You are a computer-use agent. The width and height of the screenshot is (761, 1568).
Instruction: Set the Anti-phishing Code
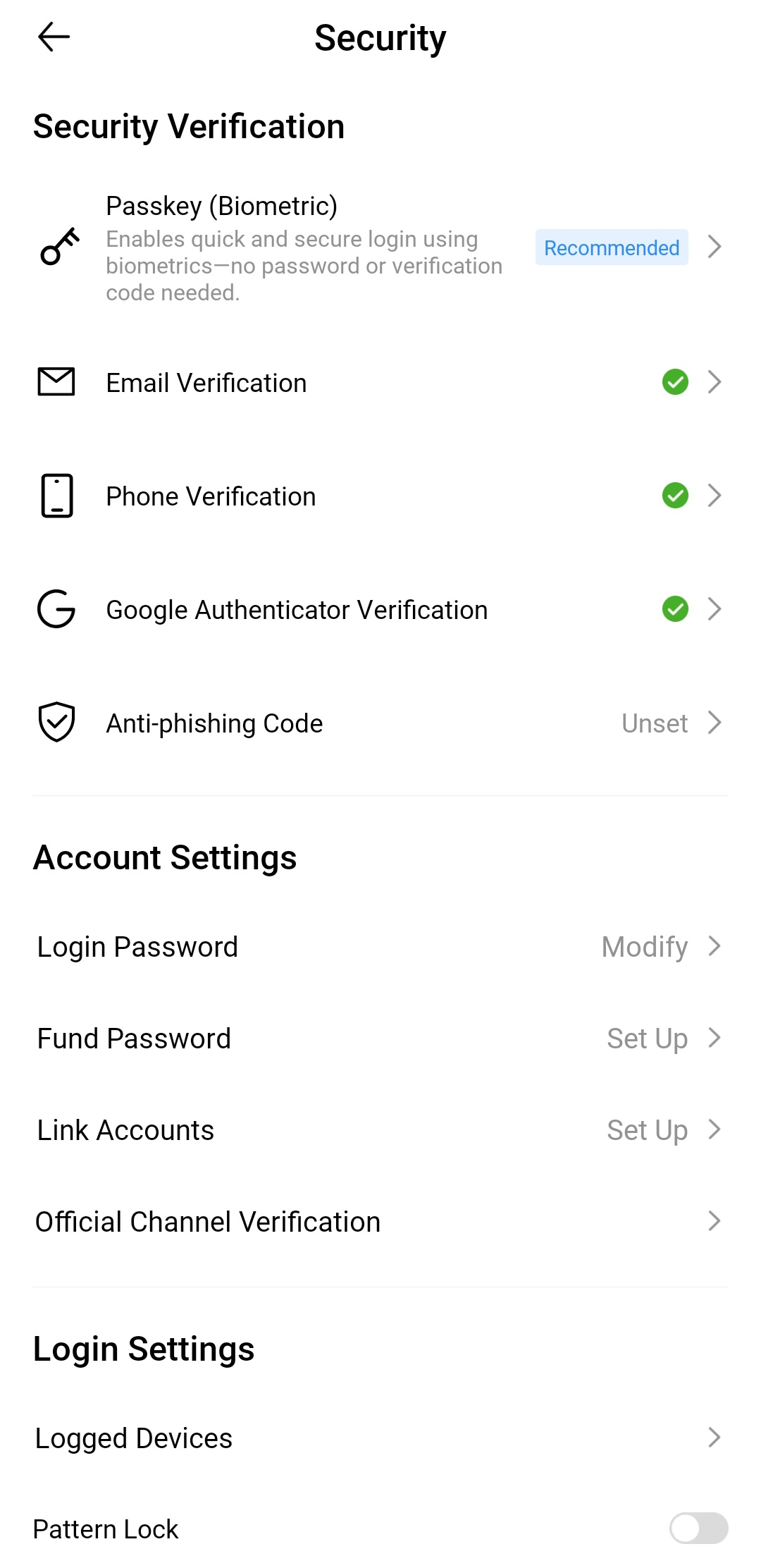point(380,723)
